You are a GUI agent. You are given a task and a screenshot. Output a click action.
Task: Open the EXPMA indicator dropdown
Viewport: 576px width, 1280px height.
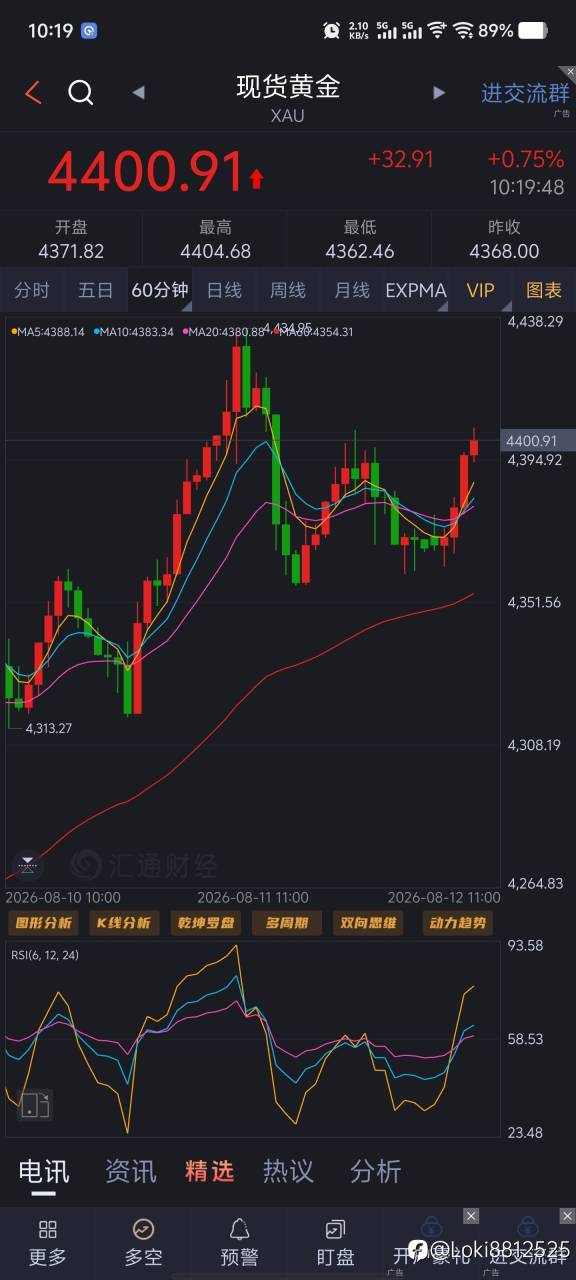tap(416, 290)
